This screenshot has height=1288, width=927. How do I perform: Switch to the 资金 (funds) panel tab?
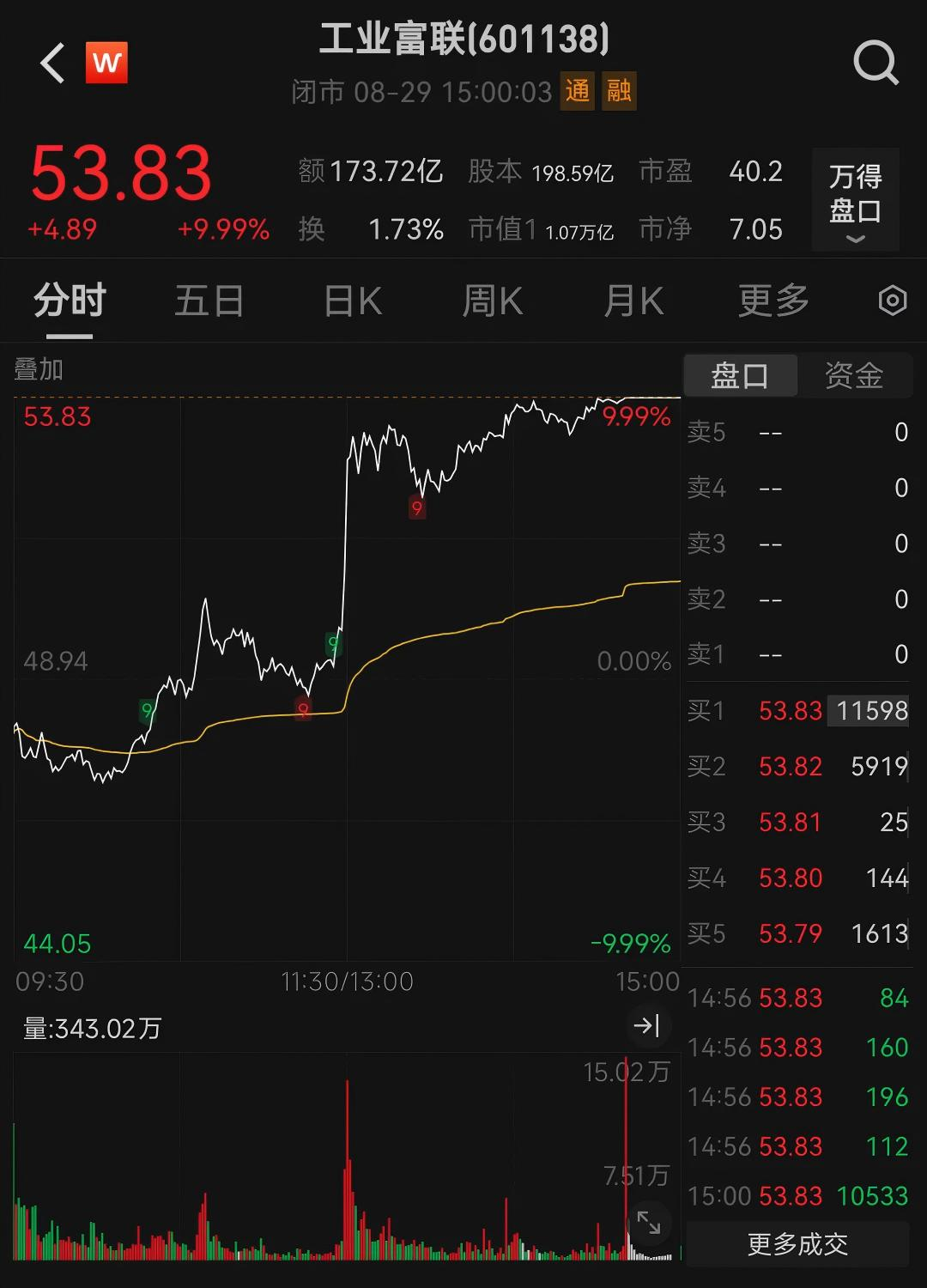(855, 375)
